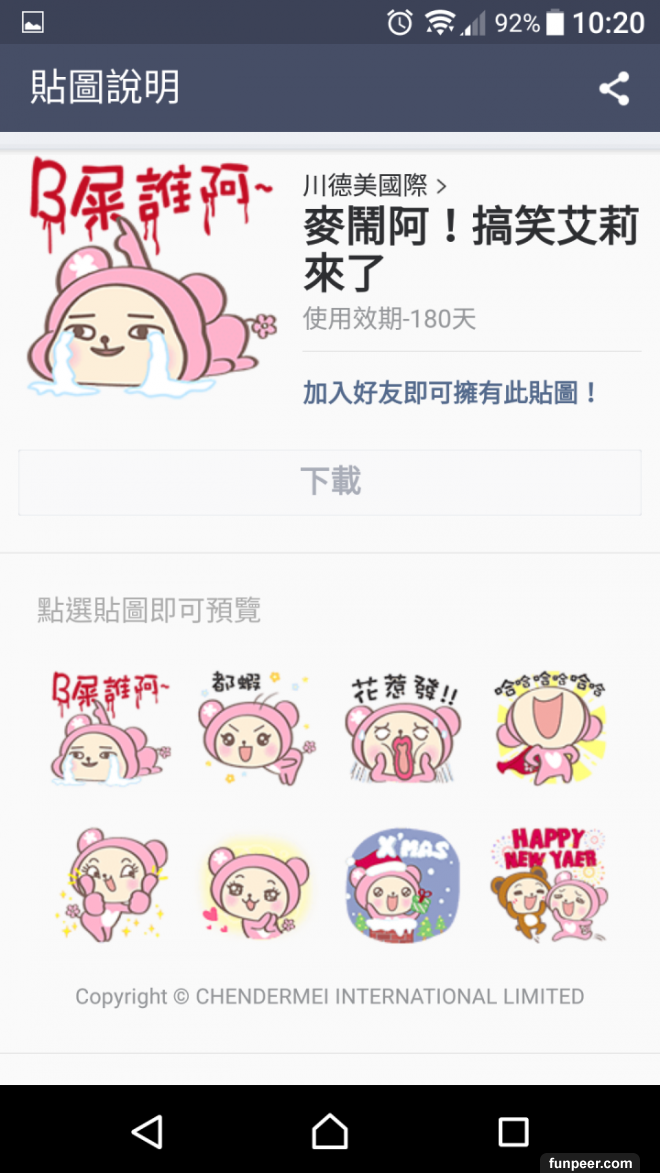Viewport: 660px width, 1173px height.
Task: Go back with the system back button
Action: [x=147, y=1131]
